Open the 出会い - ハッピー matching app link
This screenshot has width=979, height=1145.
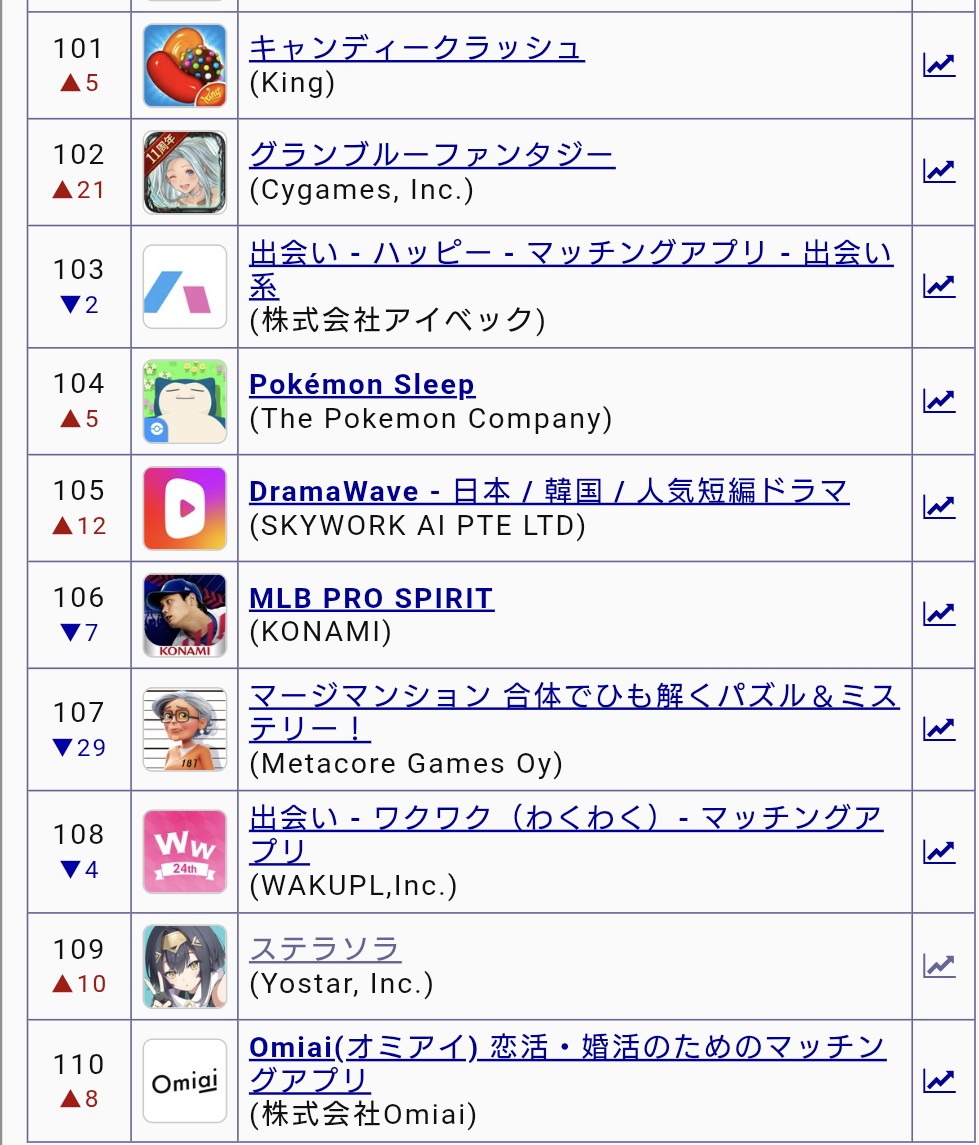(570, 254)
